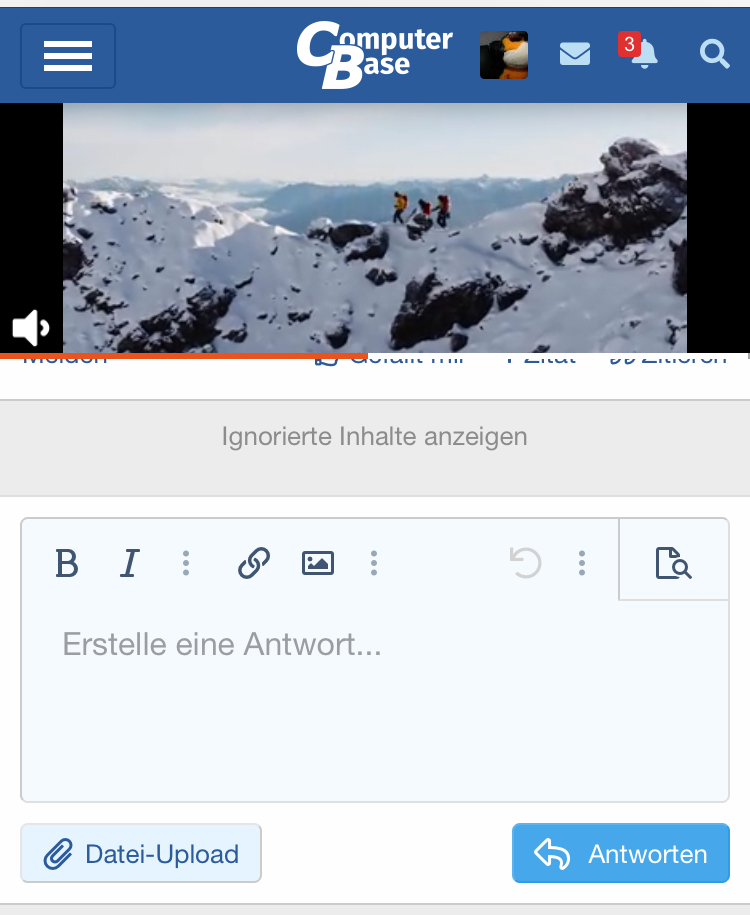
Task: Open more editor options beside undo
Action: point(581,563)
